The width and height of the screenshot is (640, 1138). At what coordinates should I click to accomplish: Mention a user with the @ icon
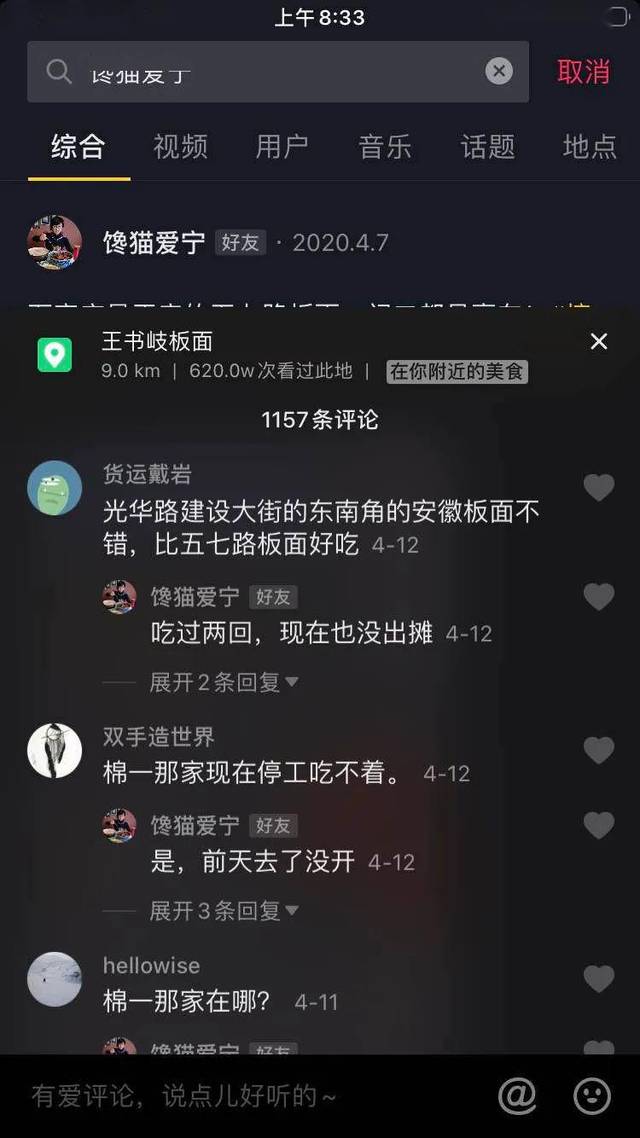pos(517,1096)
